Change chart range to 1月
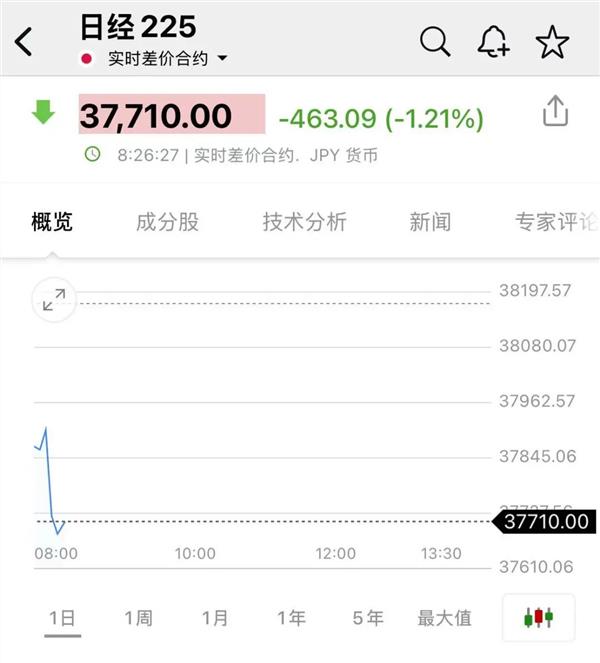 (x=215, y=618)
